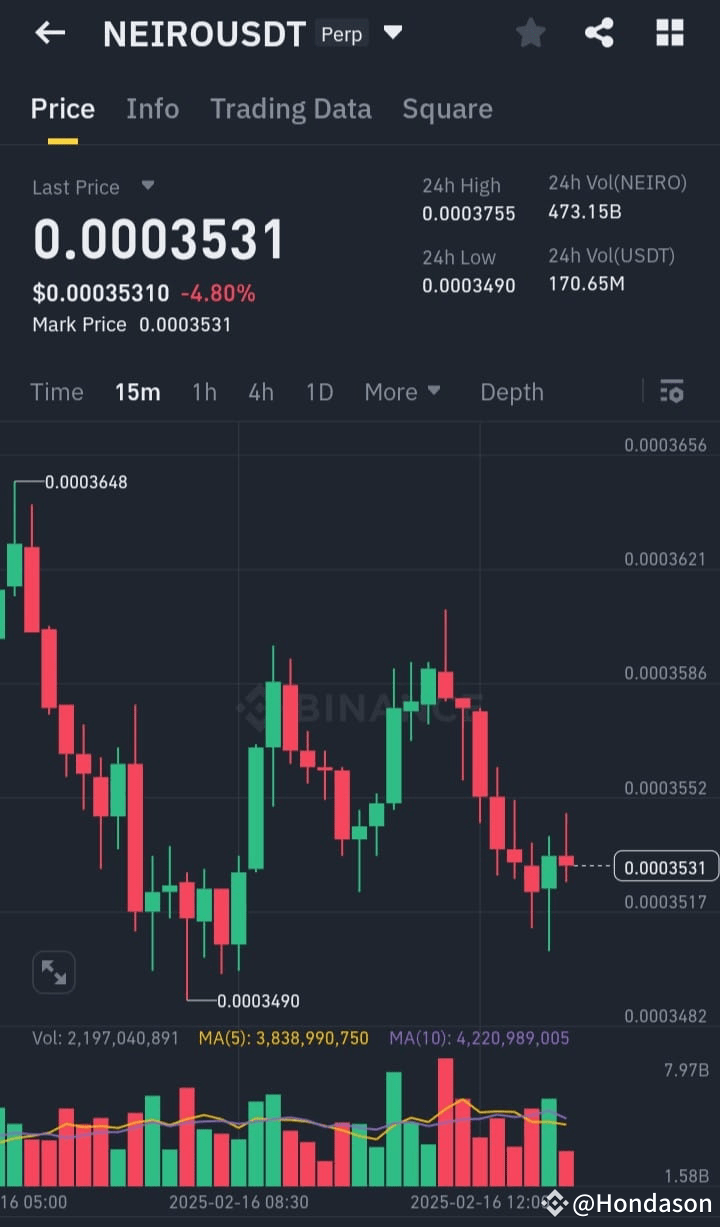This screenshot has width=720, height=1227.
Task: Switch to the Info tab
Action: [152, 108]
